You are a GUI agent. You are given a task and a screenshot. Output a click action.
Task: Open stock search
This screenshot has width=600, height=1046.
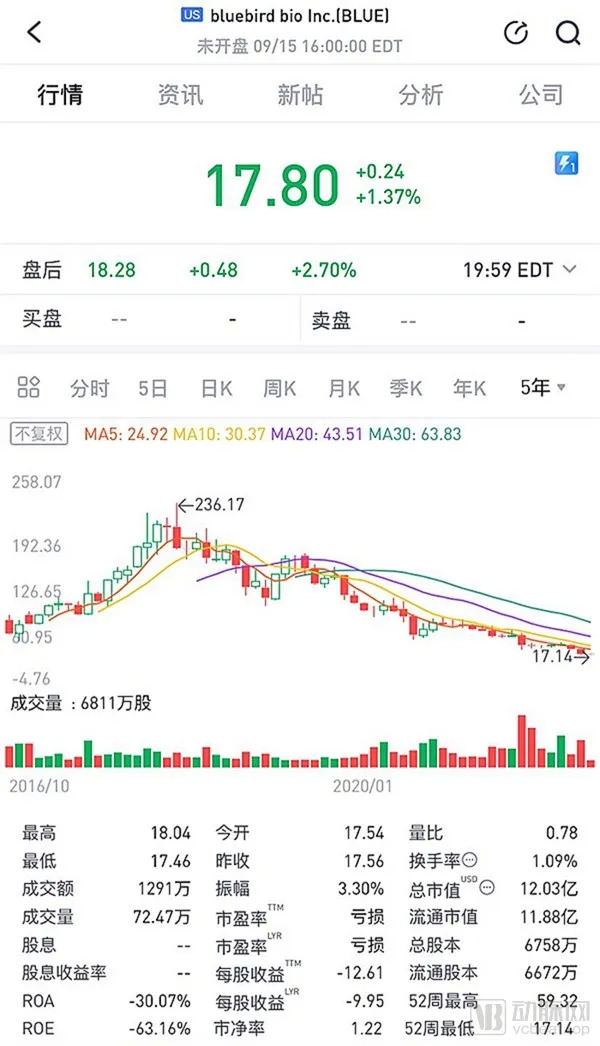tap(568, 33)
